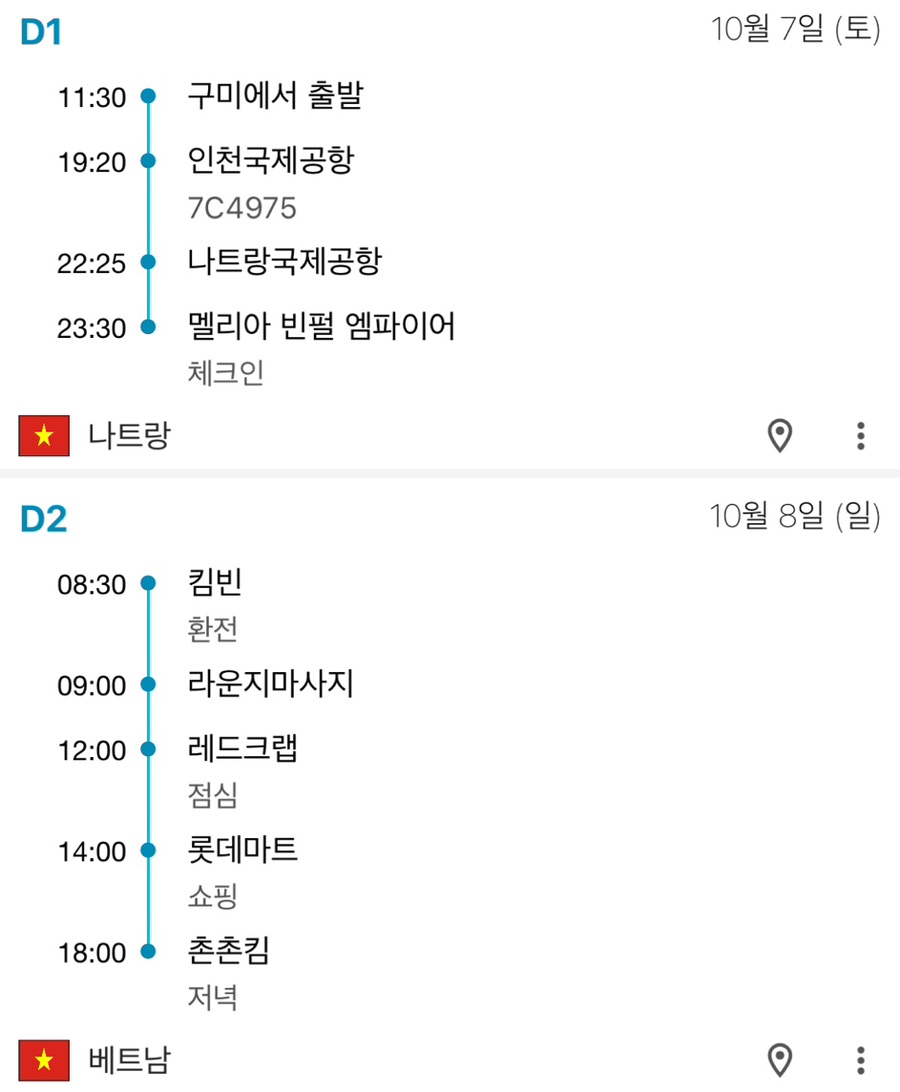Open the map pin for D1 나트랑
Image resolution: width=900 pixels, height=1092 pixels.
coord(779,435)
